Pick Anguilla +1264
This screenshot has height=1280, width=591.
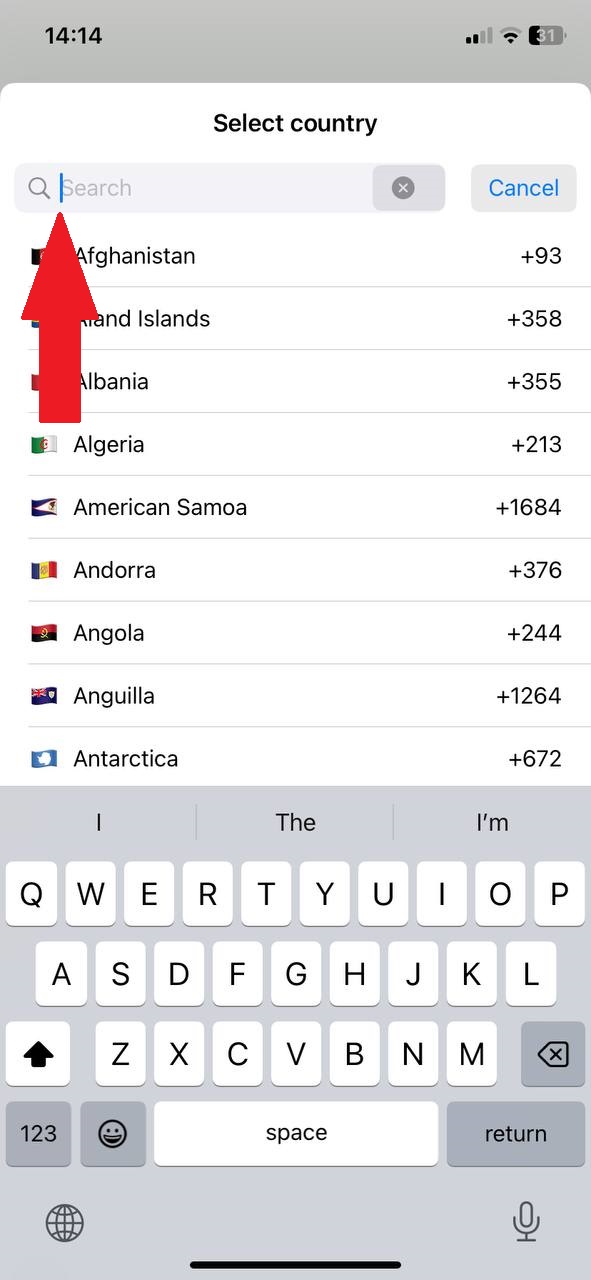295,697
